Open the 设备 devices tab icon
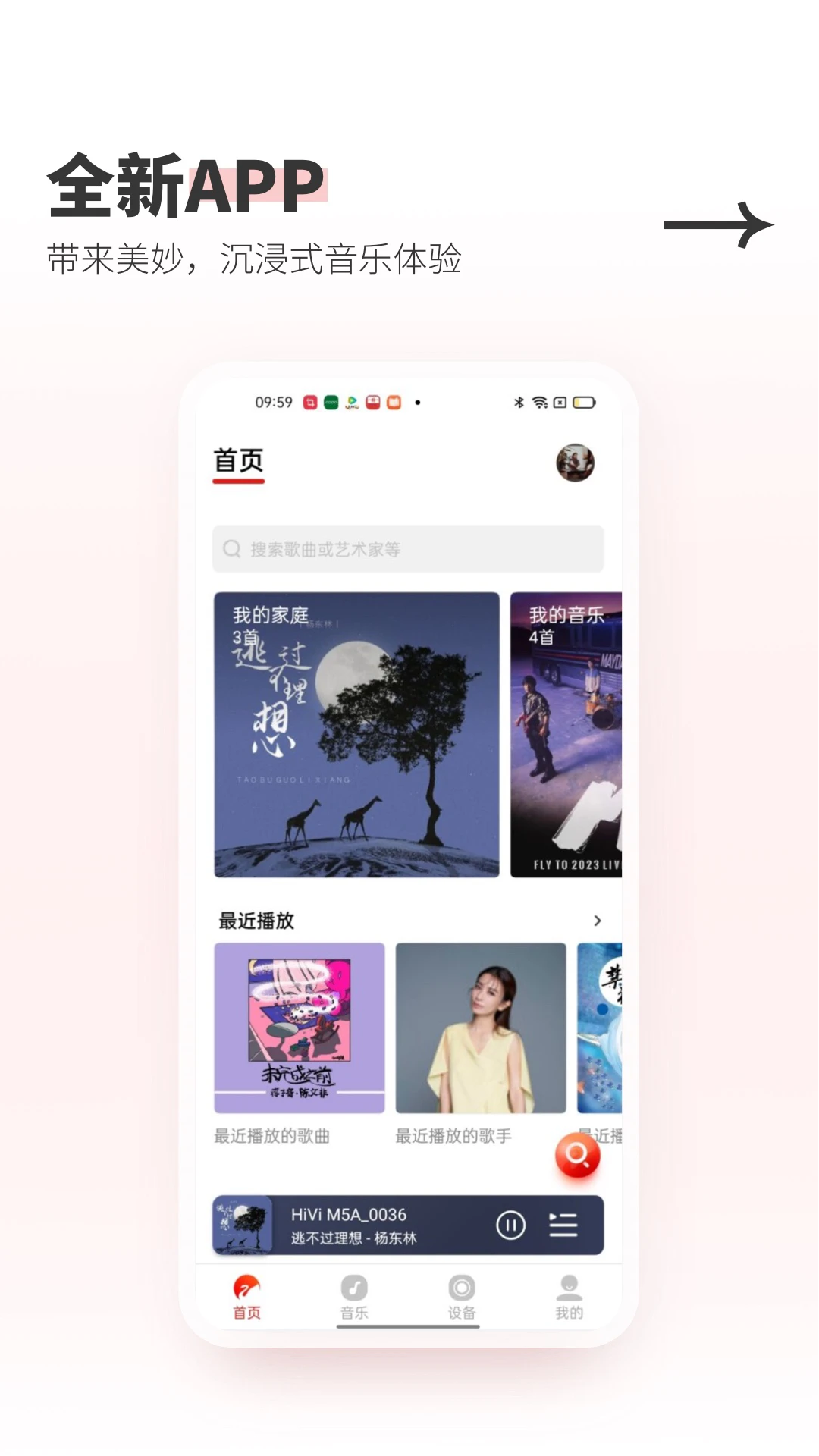 point(461,1287)
